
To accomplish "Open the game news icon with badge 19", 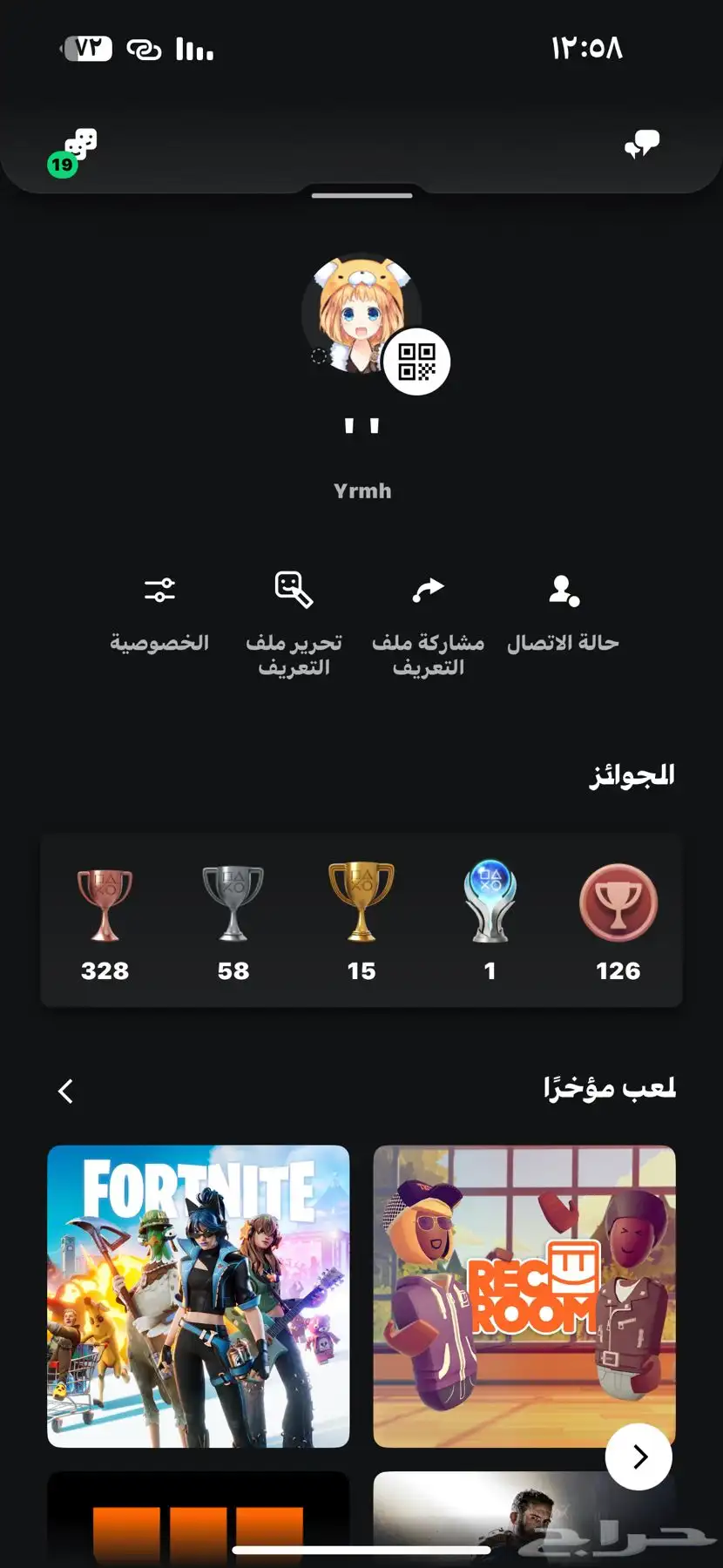I will pyautogui.click(x=74, y=152).
